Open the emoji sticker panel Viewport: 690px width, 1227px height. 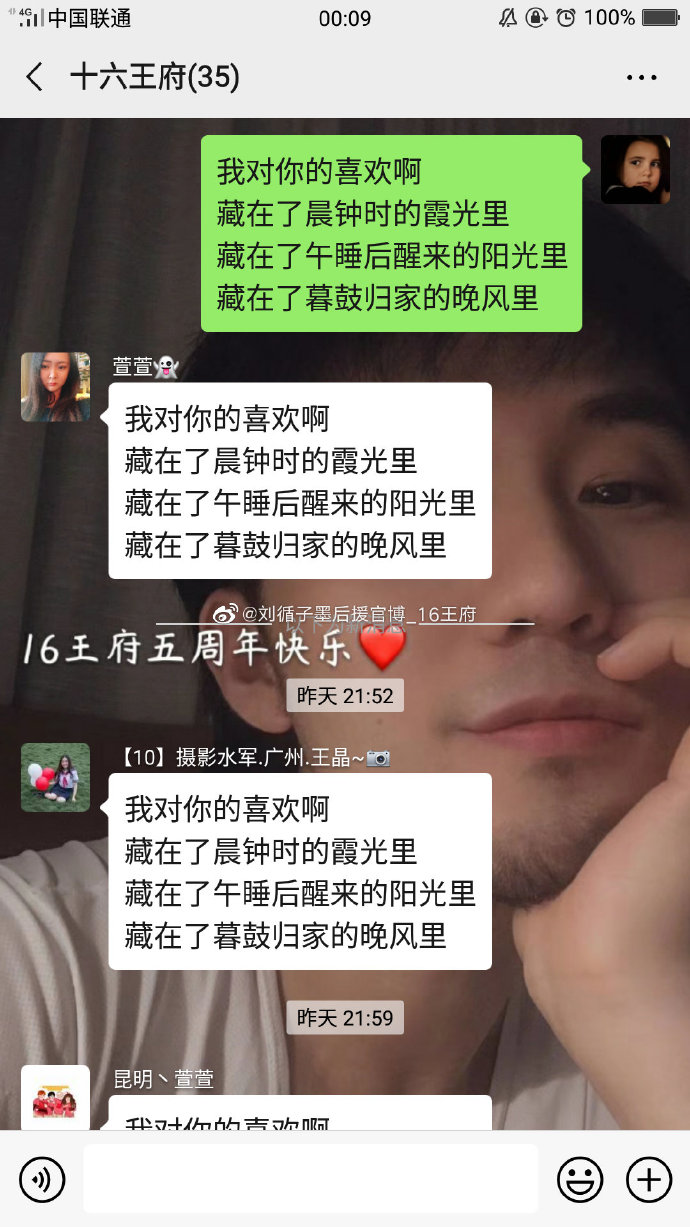pyautogui.click(x=580, y=1179)
